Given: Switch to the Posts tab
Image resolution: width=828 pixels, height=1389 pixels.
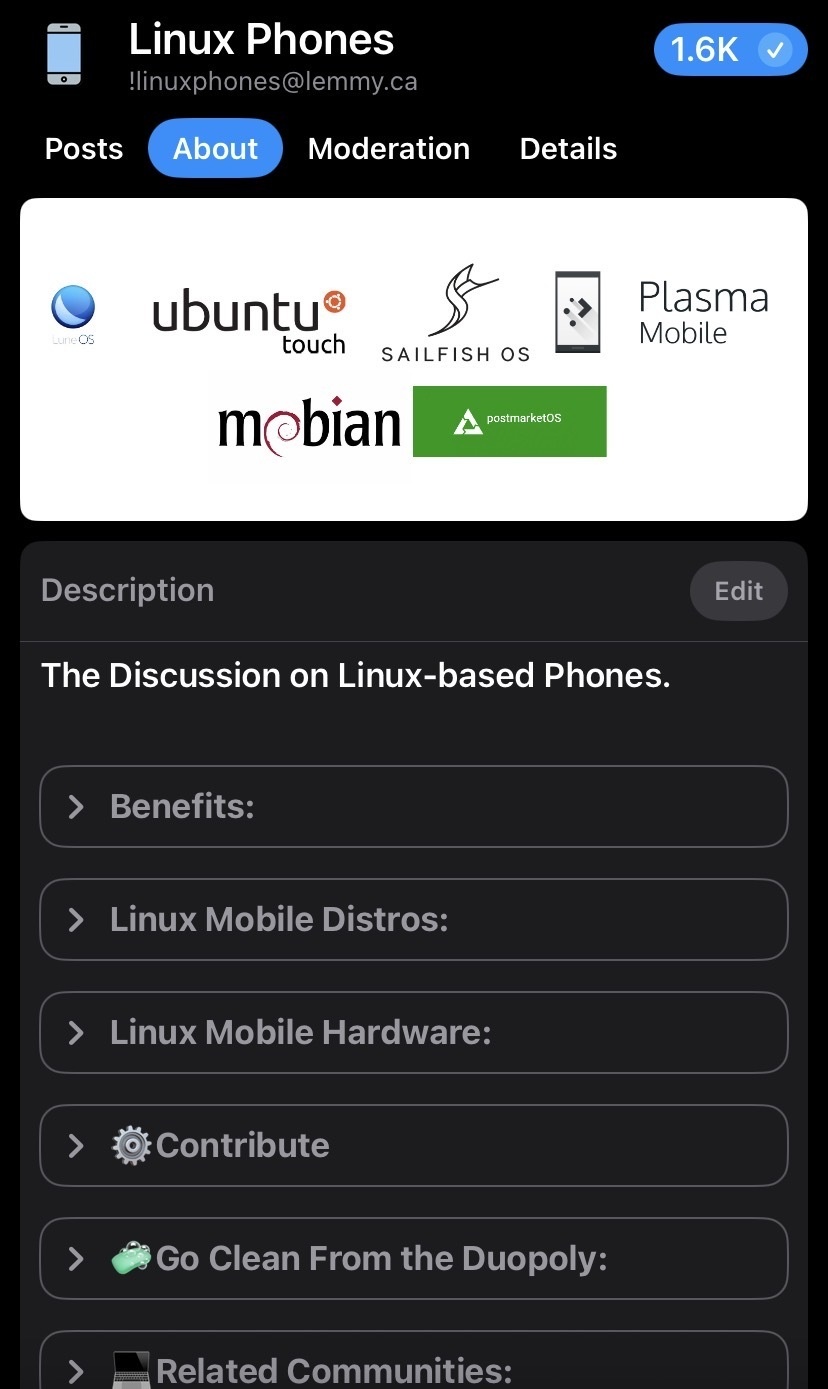Looking at the screenshot, I should (x=84, y=149).
